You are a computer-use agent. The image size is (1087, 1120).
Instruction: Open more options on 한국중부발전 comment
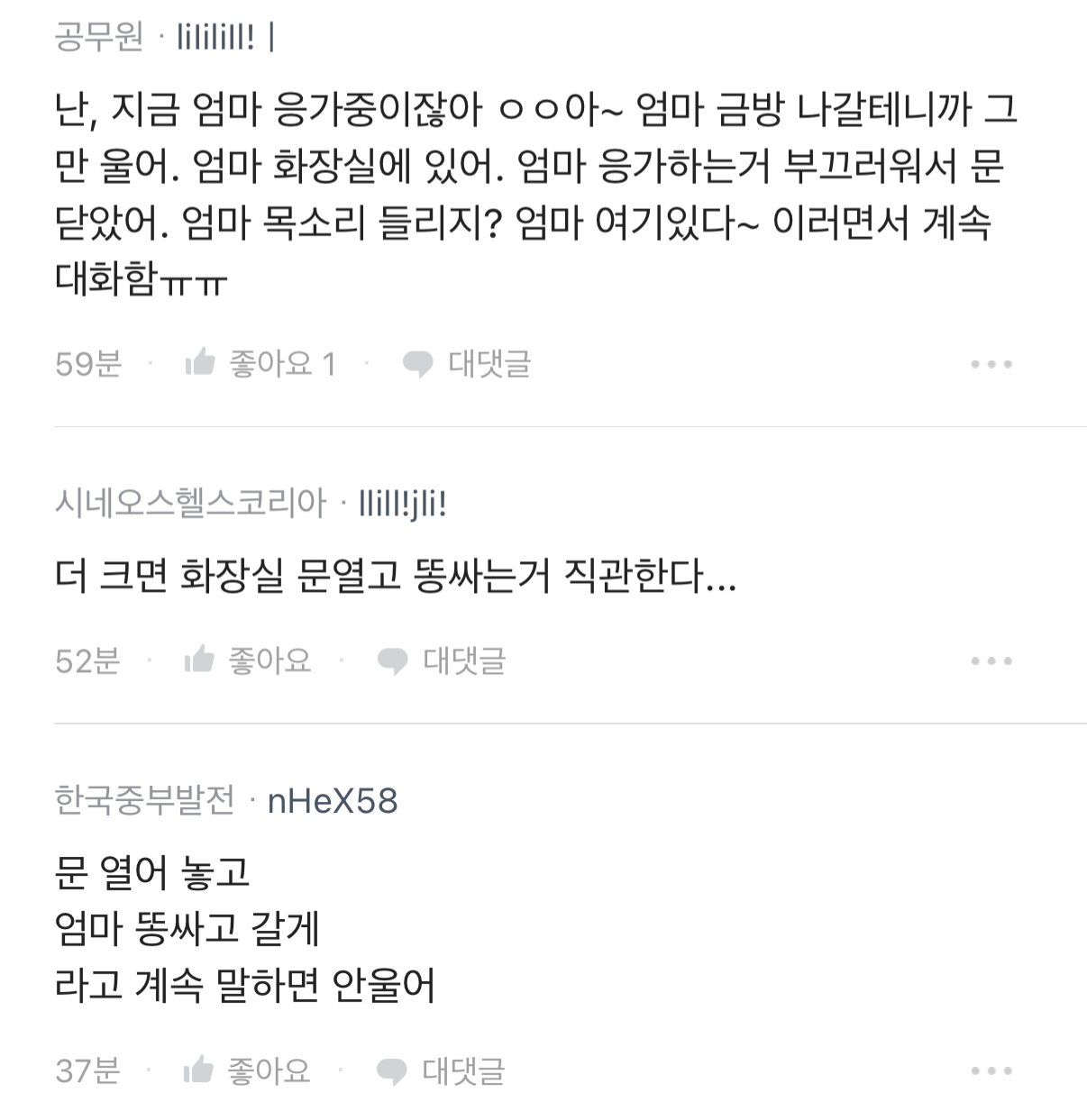[x=991, y=1071]
